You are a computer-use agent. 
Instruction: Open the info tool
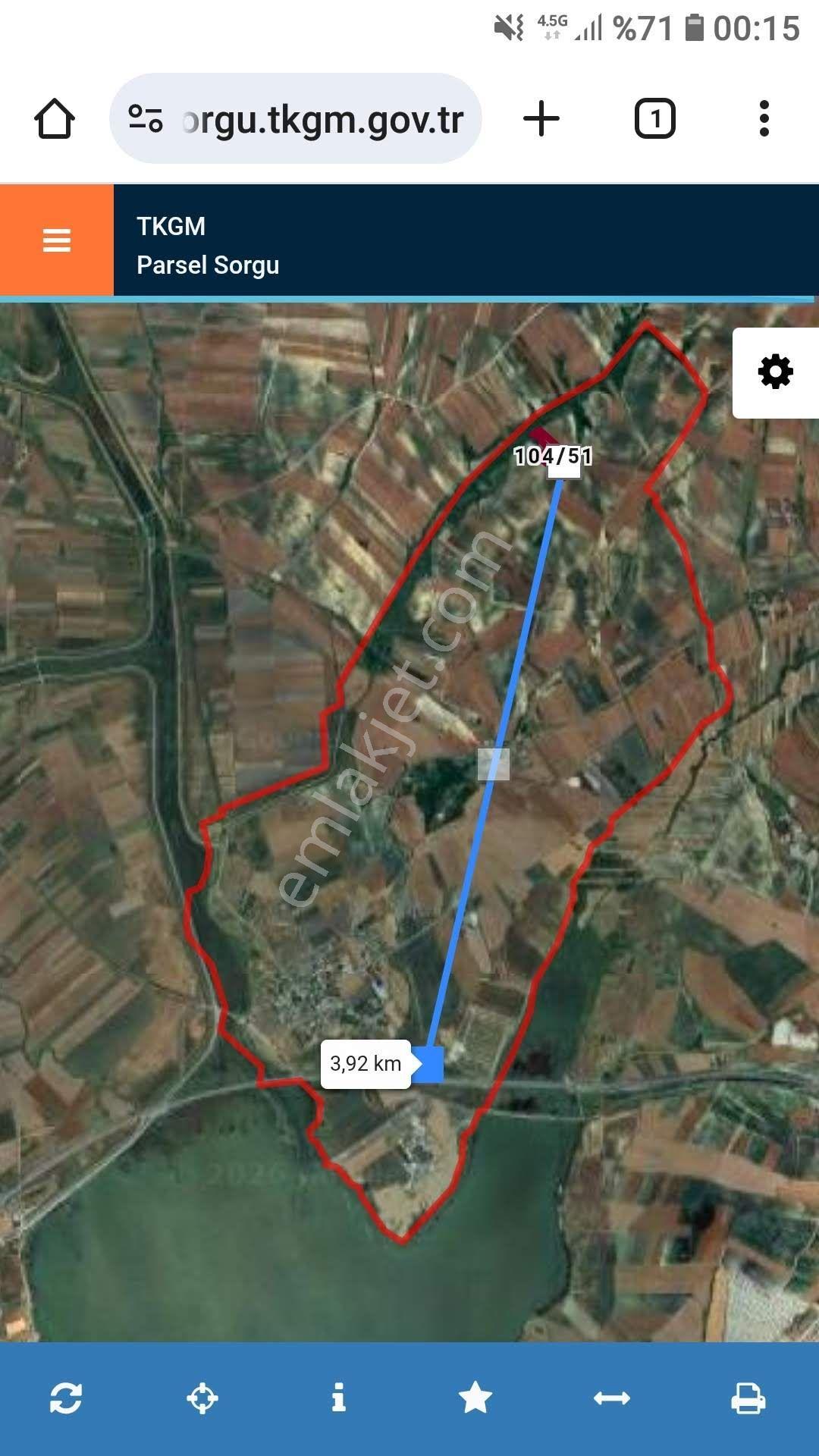pos(339,1398)
